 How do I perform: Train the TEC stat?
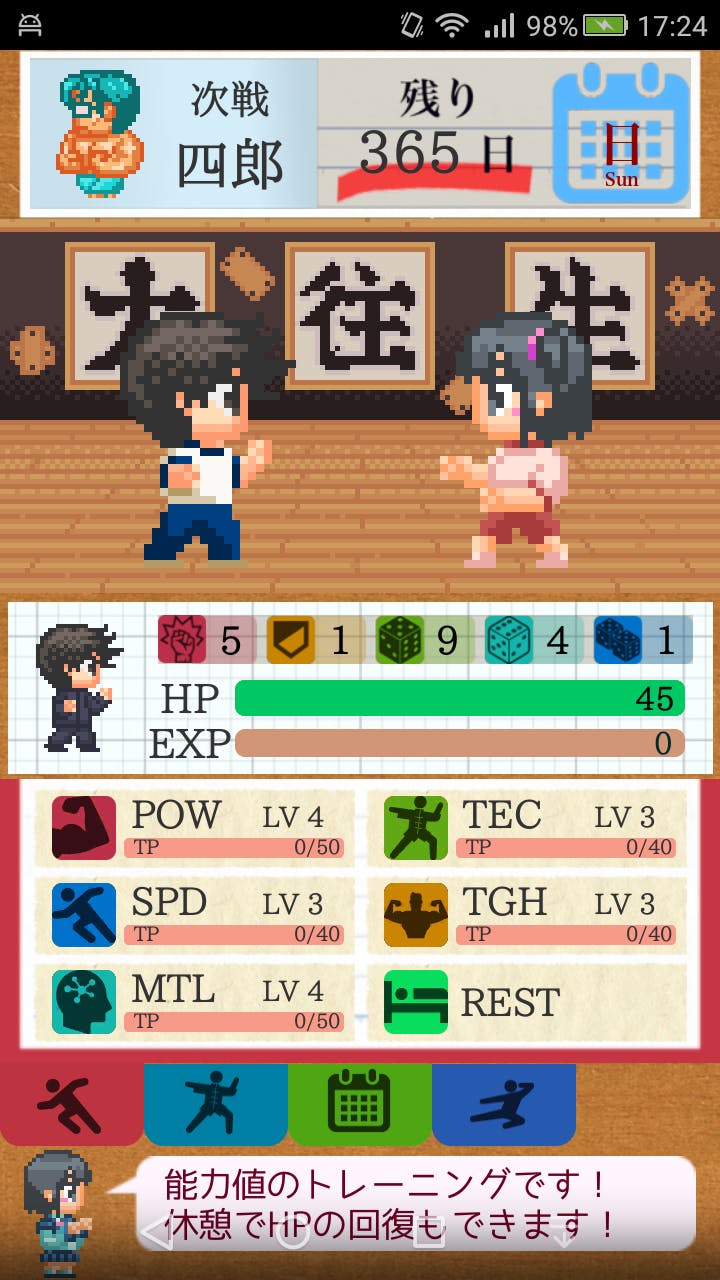[527, 828]
